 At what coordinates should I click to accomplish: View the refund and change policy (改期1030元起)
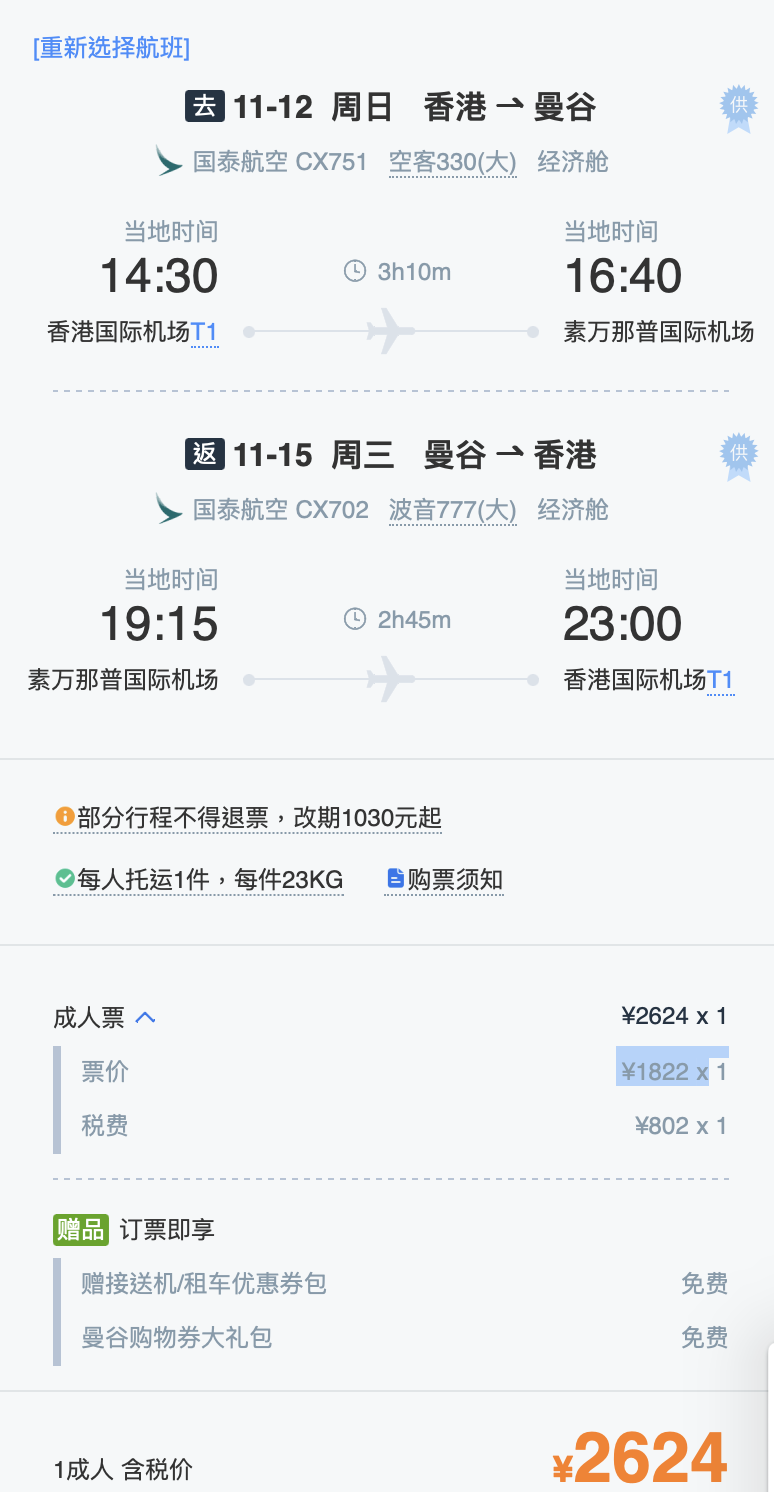click(x=248, y=818)
